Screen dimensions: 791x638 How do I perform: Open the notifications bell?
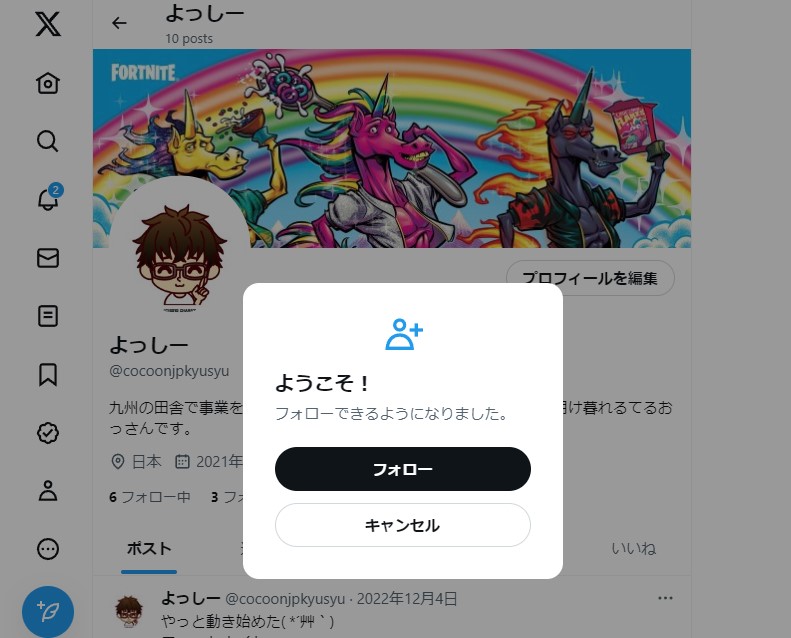(48, 199)
